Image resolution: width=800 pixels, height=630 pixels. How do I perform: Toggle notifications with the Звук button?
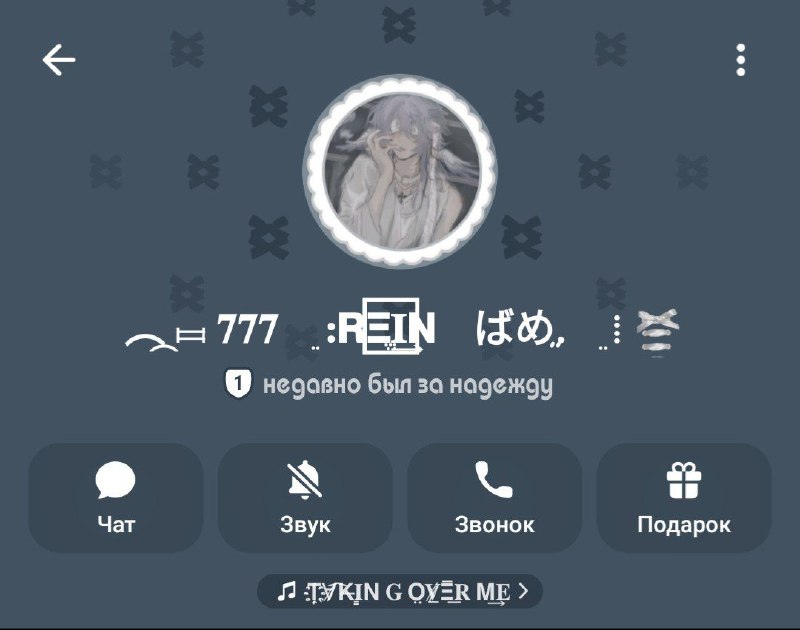(305, 497)
